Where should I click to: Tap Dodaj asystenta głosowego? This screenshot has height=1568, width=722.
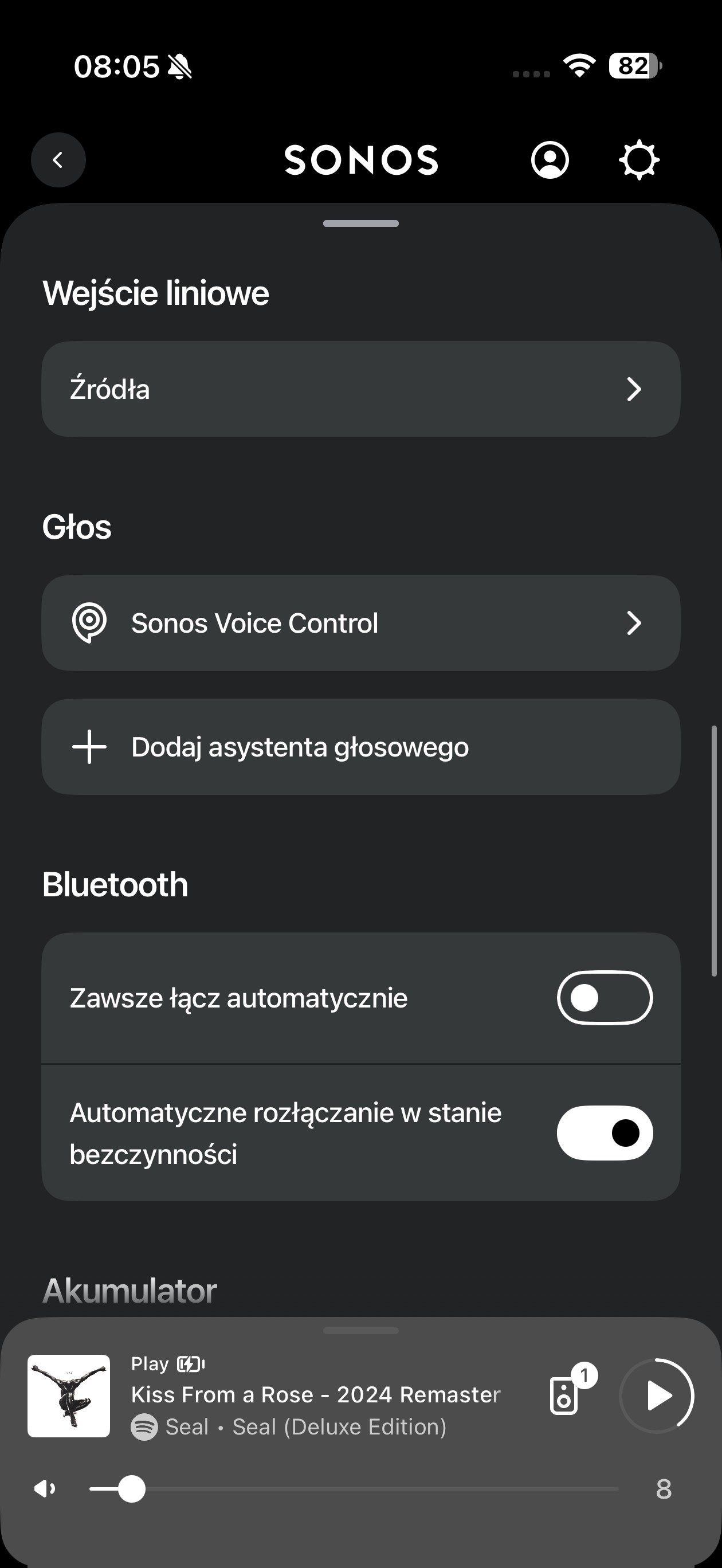click(x=360, y=747)
